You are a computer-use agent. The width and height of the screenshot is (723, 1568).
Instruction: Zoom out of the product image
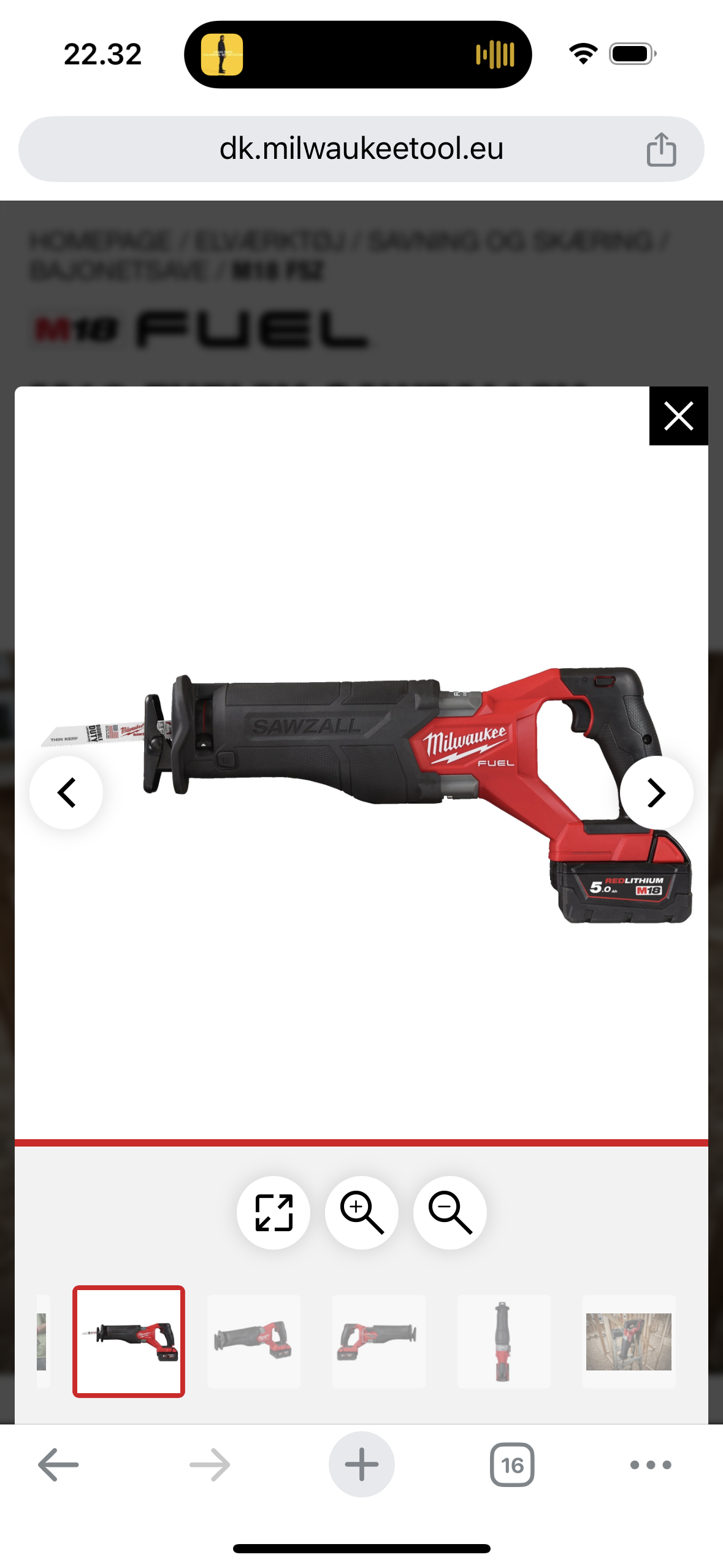click(x=450, y=1212)
